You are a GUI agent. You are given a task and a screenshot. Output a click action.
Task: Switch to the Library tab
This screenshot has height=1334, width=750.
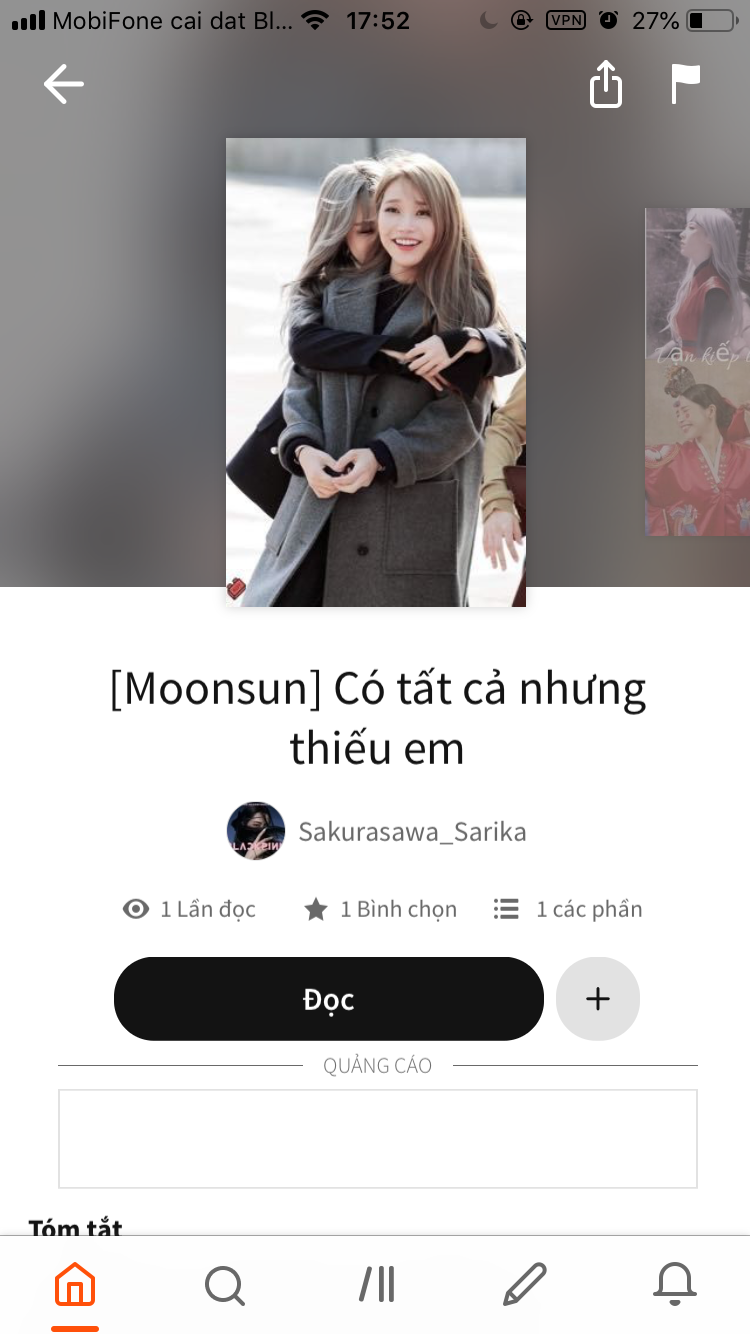pyautogui.click(x=376, y=1285)
